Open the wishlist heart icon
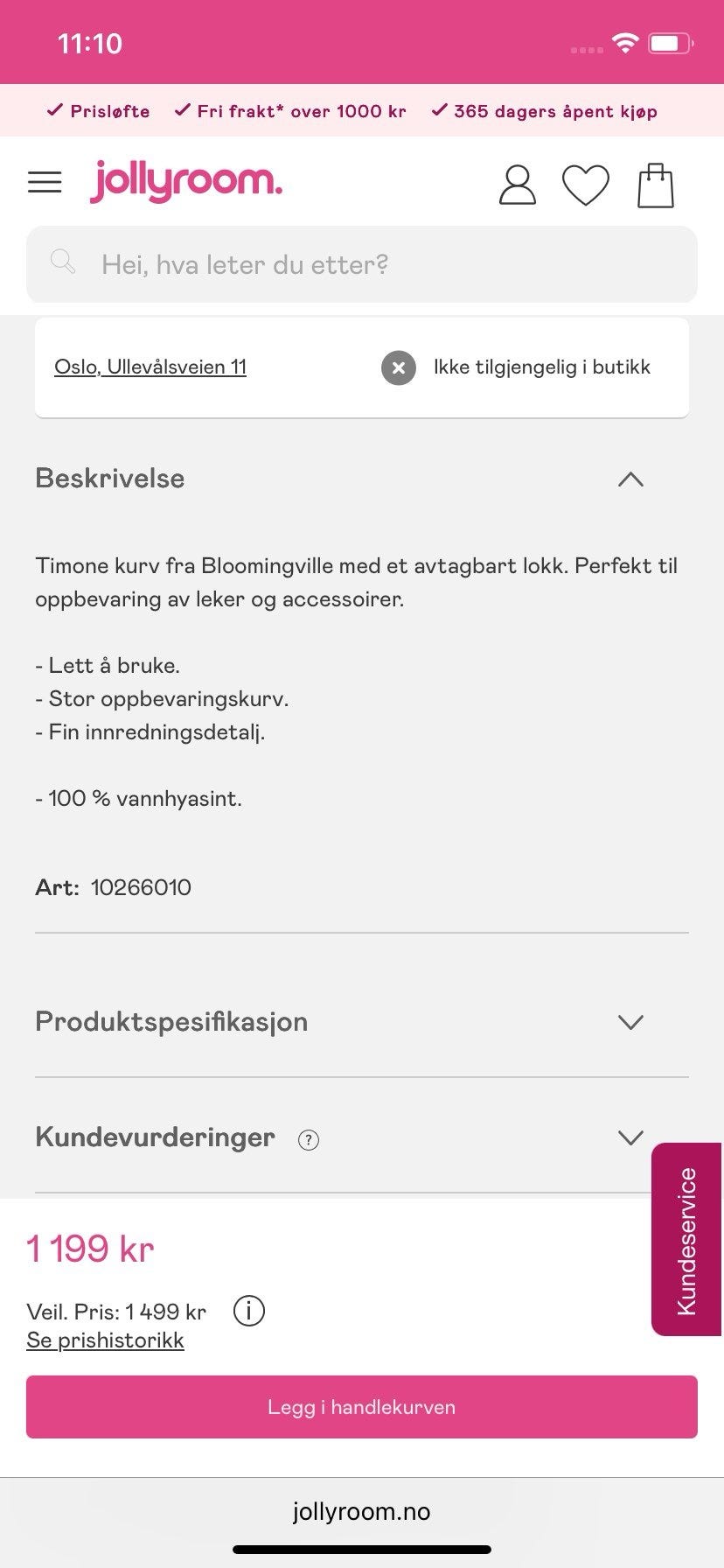724x1568 pixels. point(587,184)
